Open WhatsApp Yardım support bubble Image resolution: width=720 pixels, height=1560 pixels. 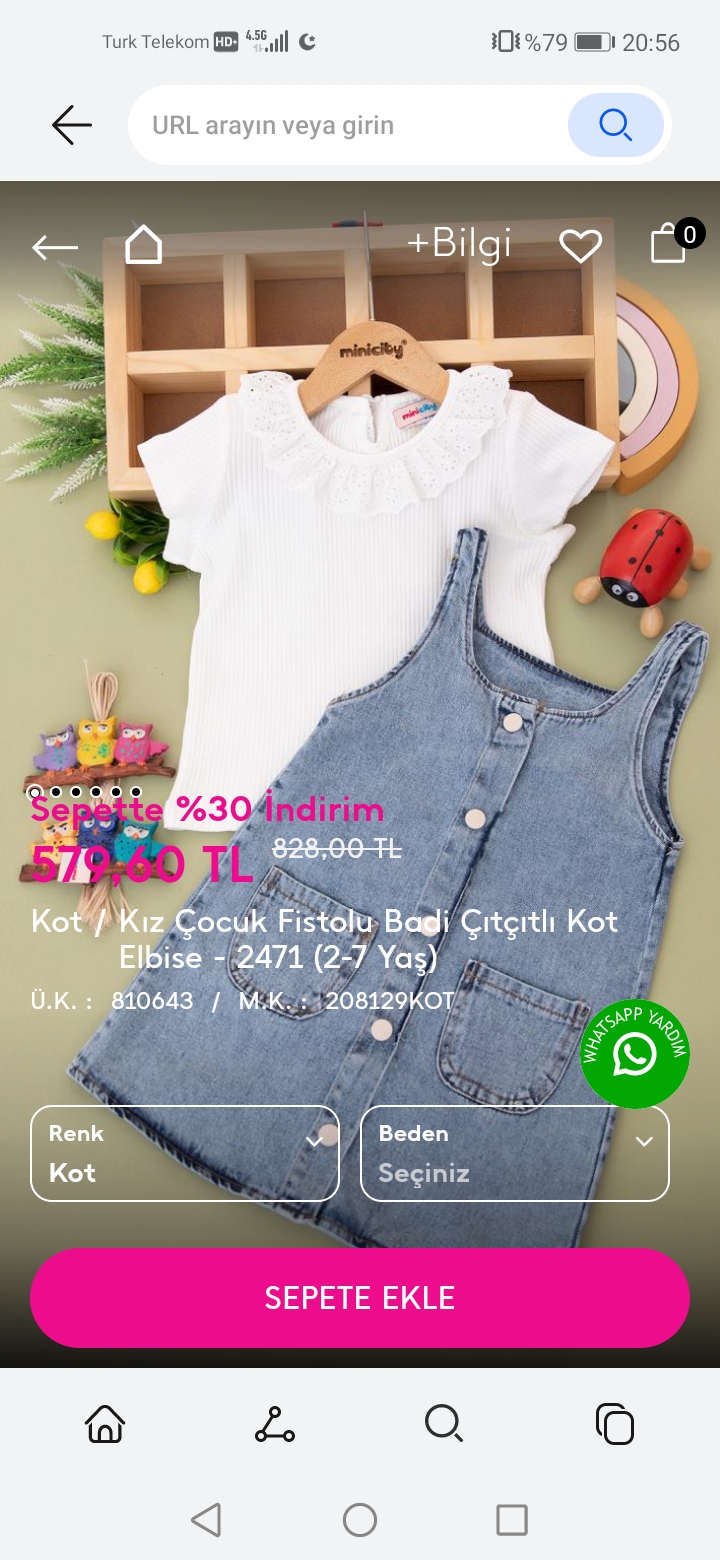click(x=635, y=1054)
